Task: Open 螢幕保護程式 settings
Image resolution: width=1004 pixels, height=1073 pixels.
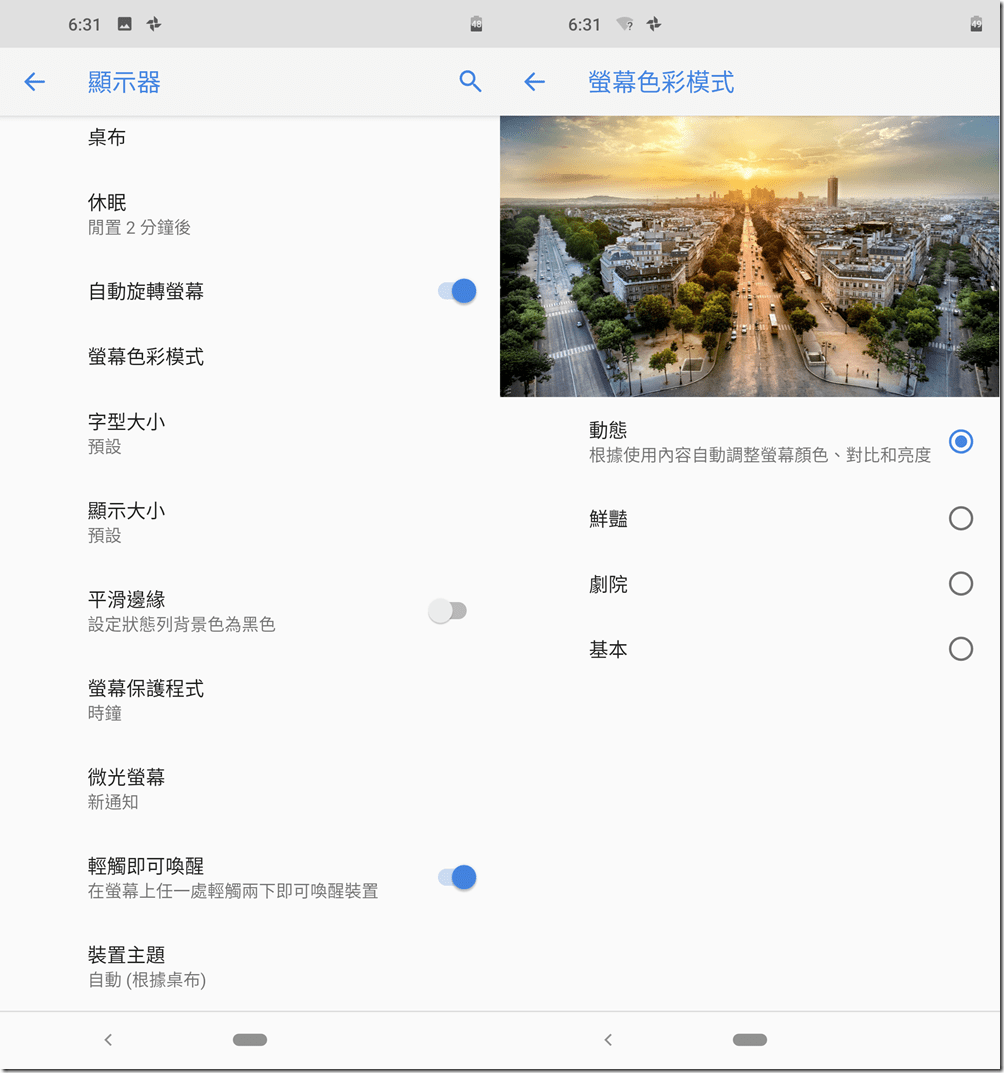Action: click(146, 700)
